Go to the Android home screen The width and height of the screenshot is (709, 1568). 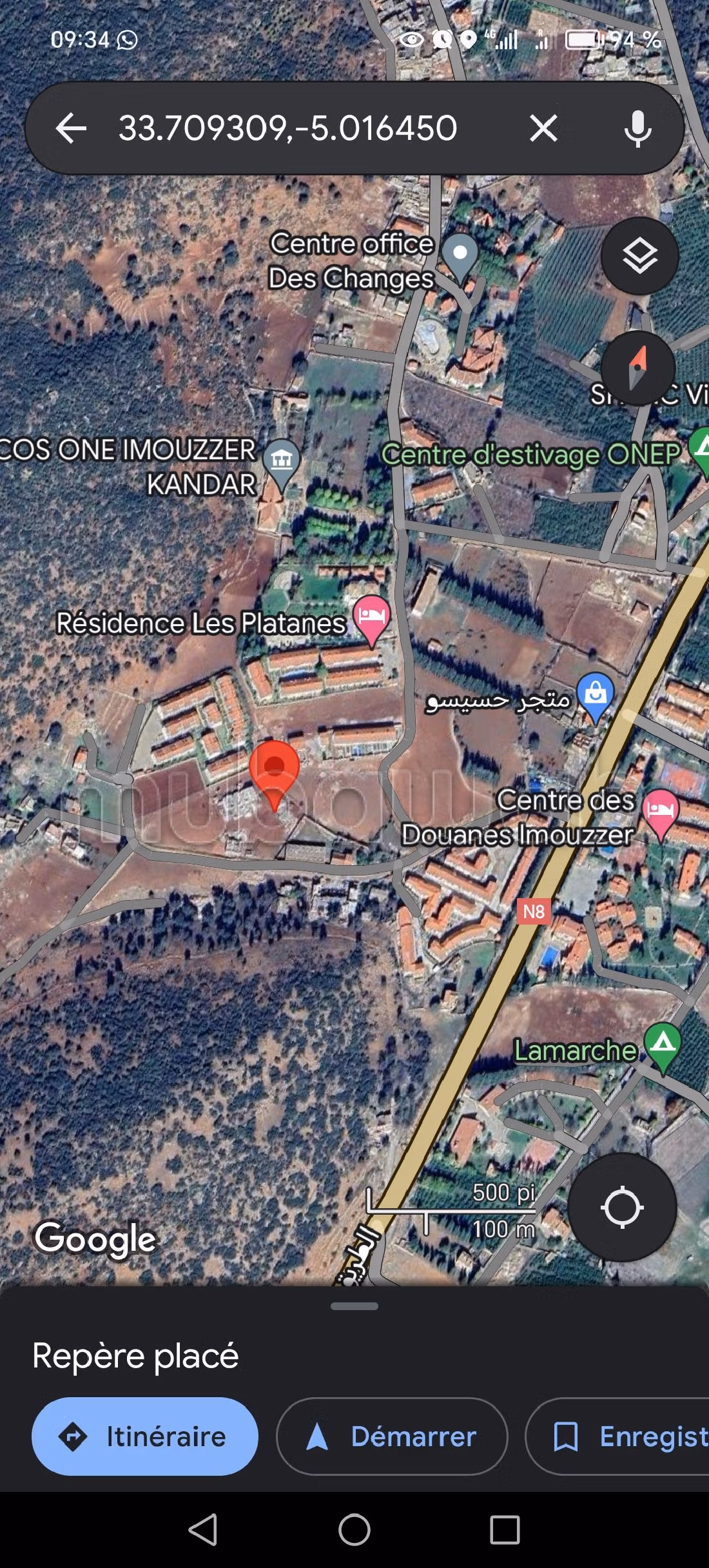(x=354, y=1530)
